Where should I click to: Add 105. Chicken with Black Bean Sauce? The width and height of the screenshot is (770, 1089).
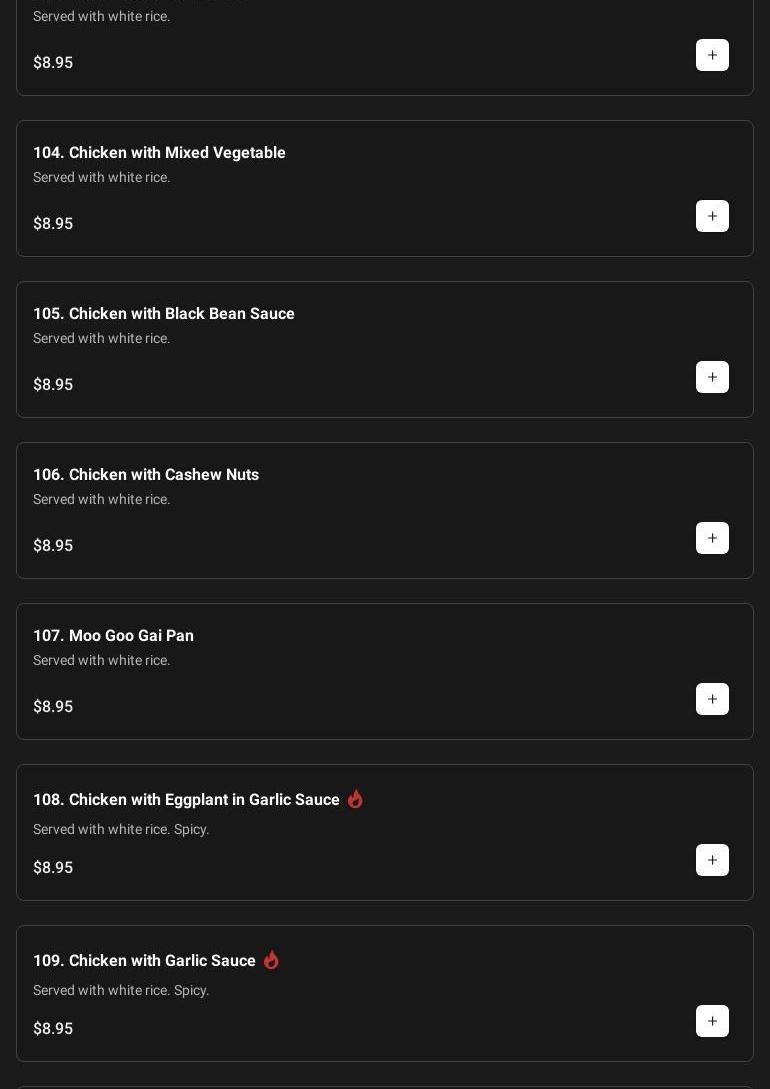pyautogui.click(x=712, y=377)
